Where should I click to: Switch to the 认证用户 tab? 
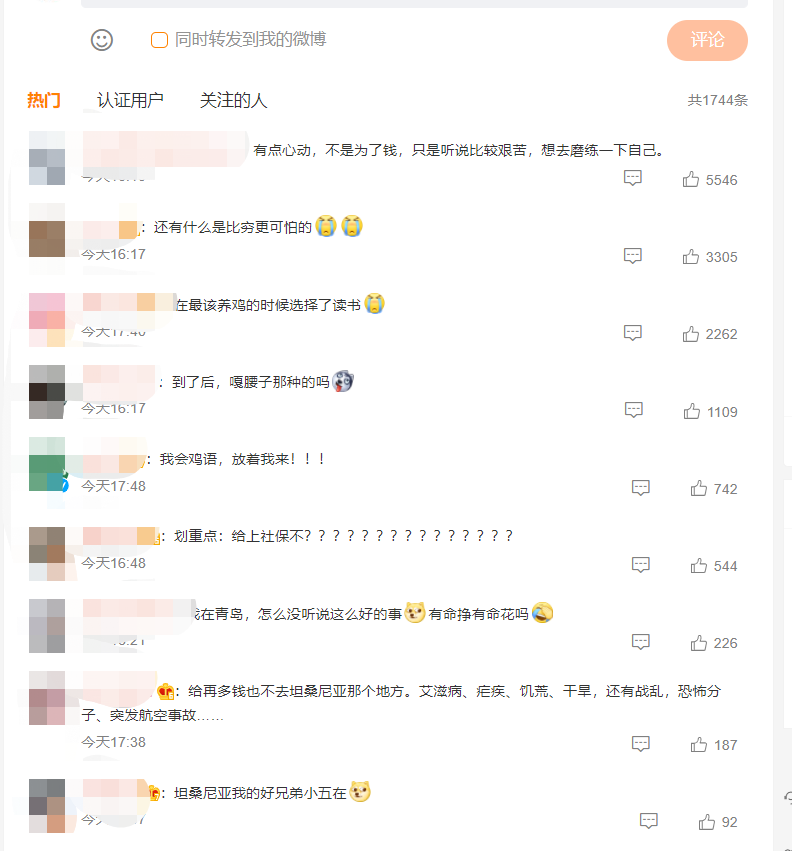pyautogui.click(x=130, y=100)
